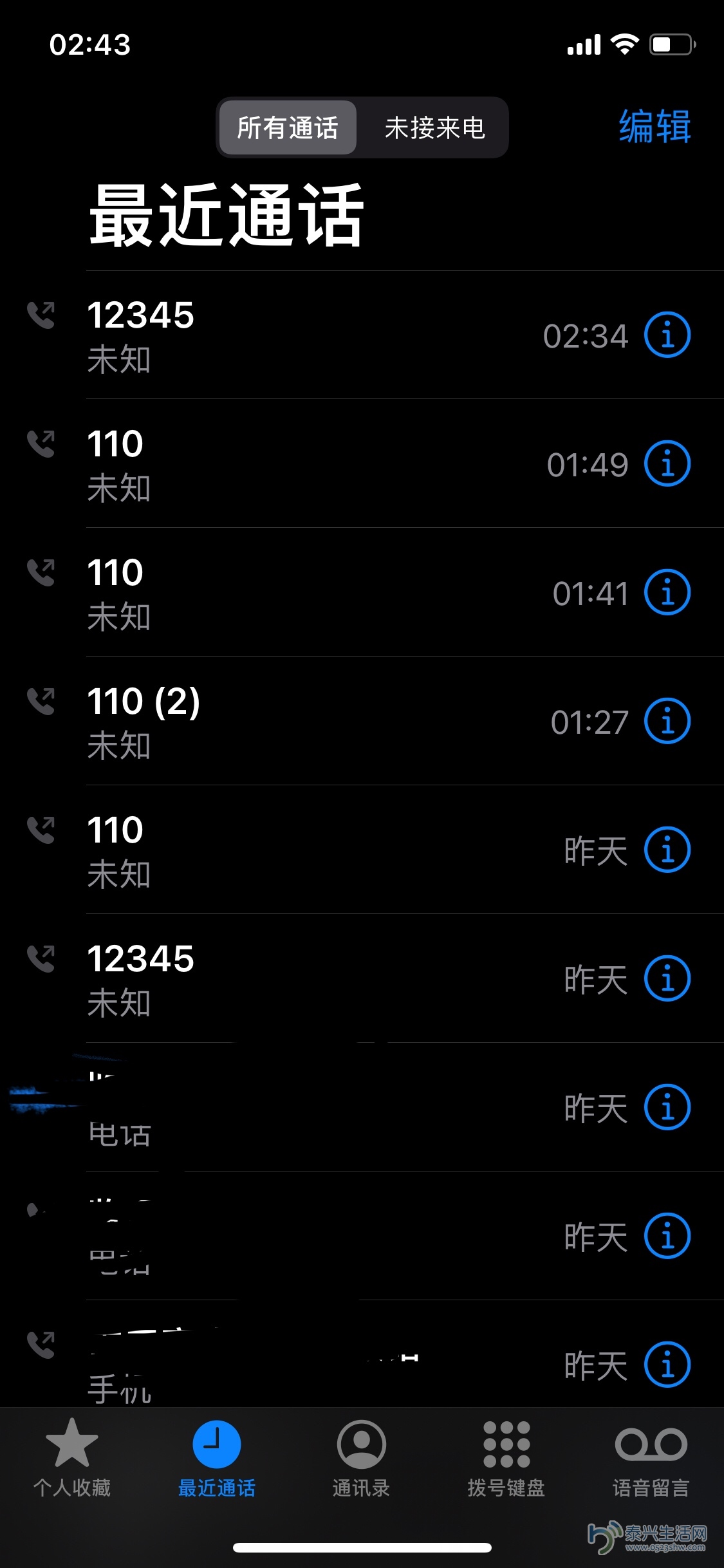This screenshot has width=724, height=1568.
Task: Switch to the 未接来电 segment
Action: (x=434, y=127)
